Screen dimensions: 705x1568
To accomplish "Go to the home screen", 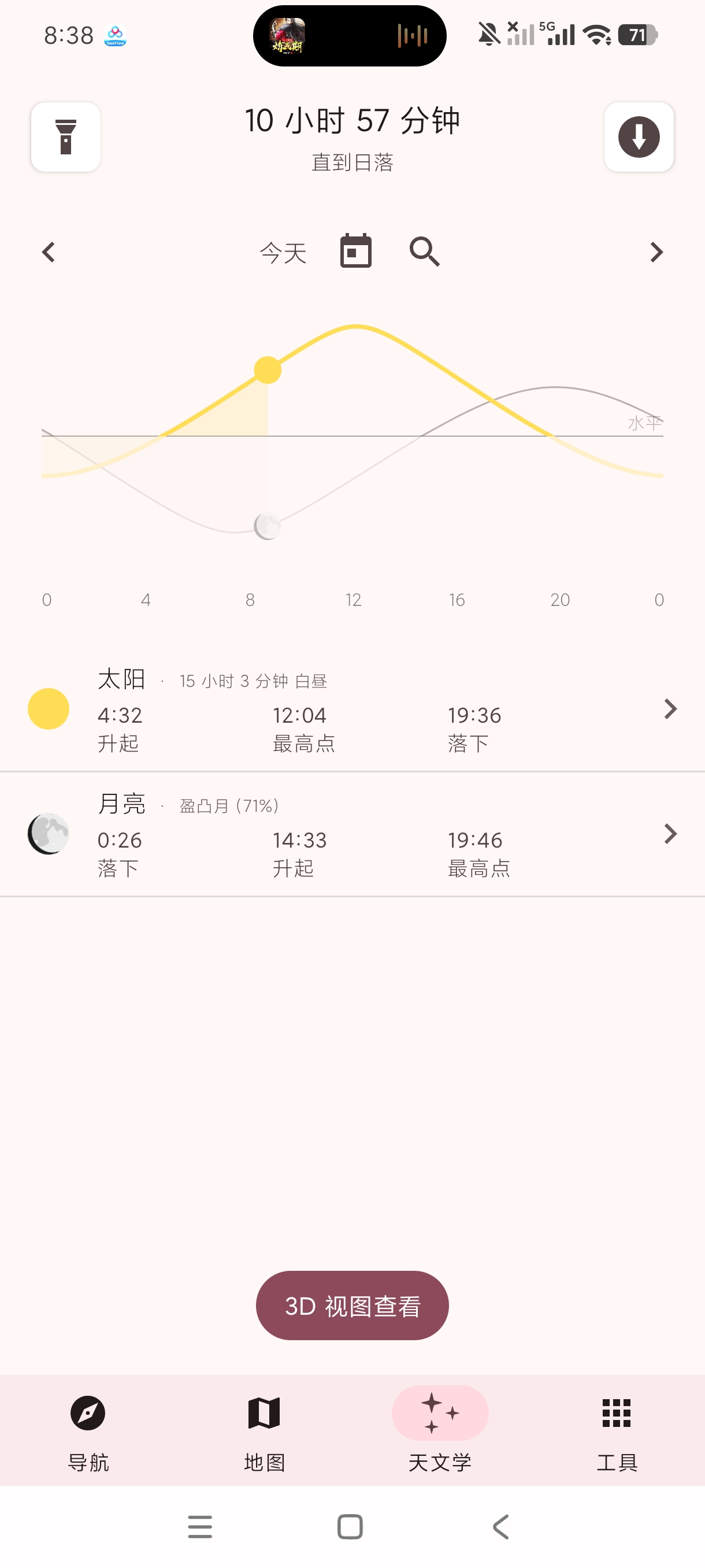I will (x=350, y=1526).
